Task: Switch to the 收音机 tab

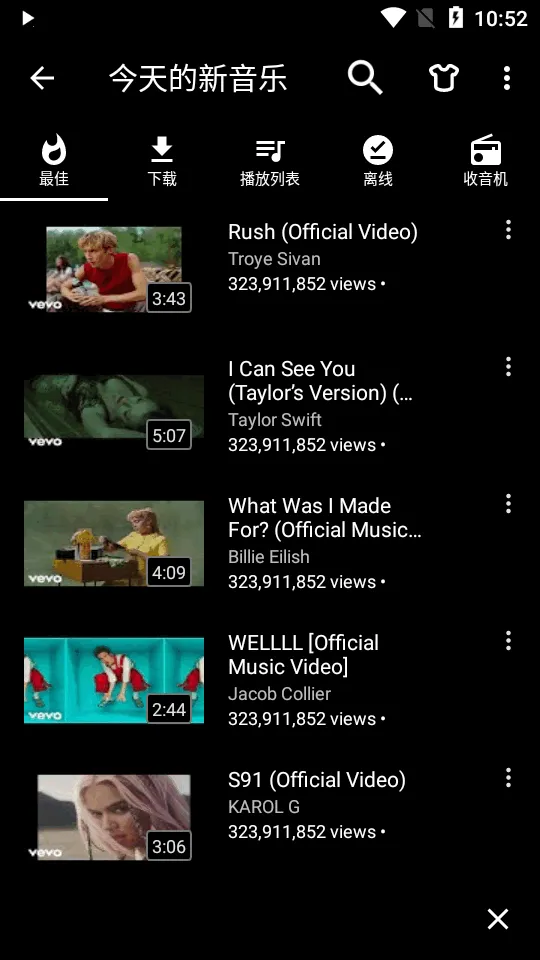Action: point(486,162)
